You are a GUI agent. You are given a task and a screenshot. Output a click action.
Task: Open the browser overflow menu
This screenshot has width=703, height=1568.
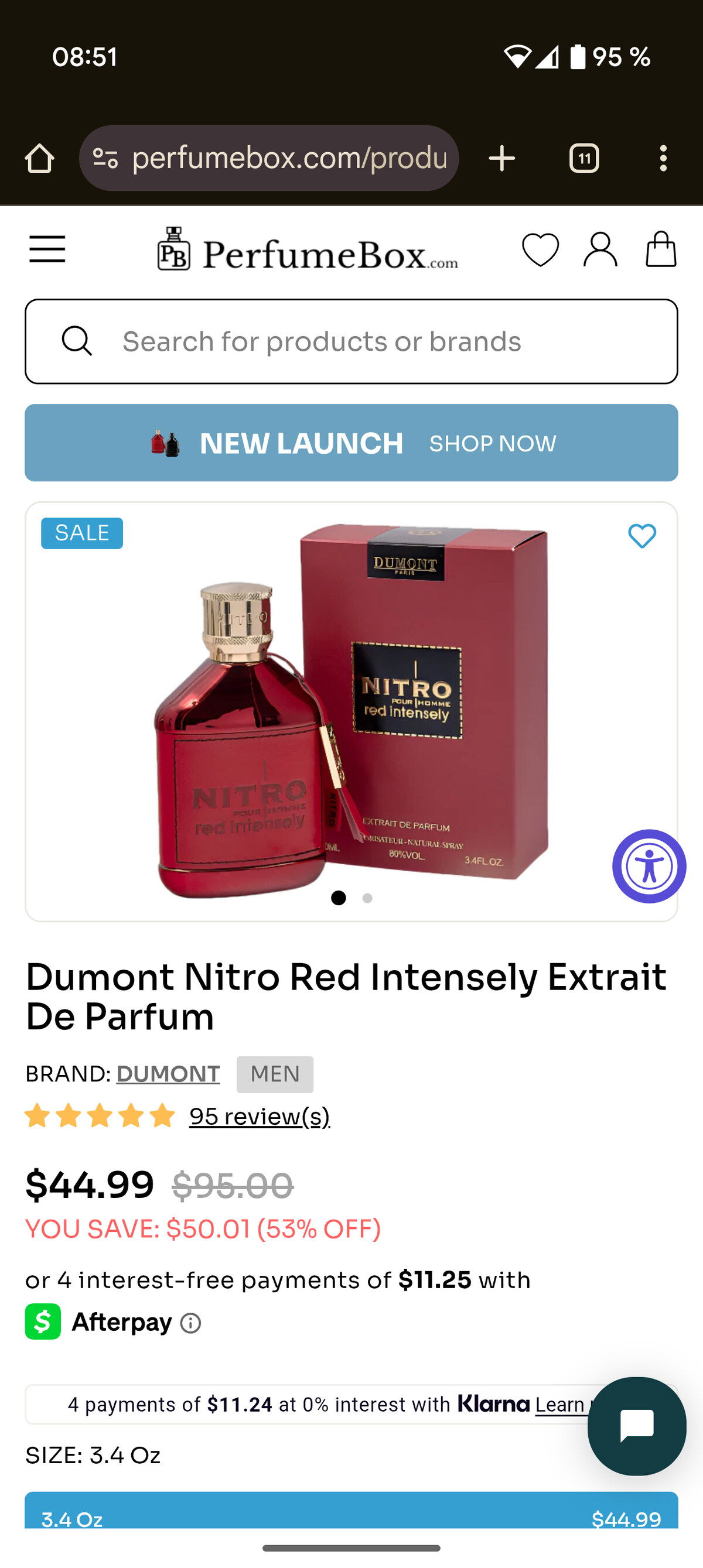(x=663, y=158)
